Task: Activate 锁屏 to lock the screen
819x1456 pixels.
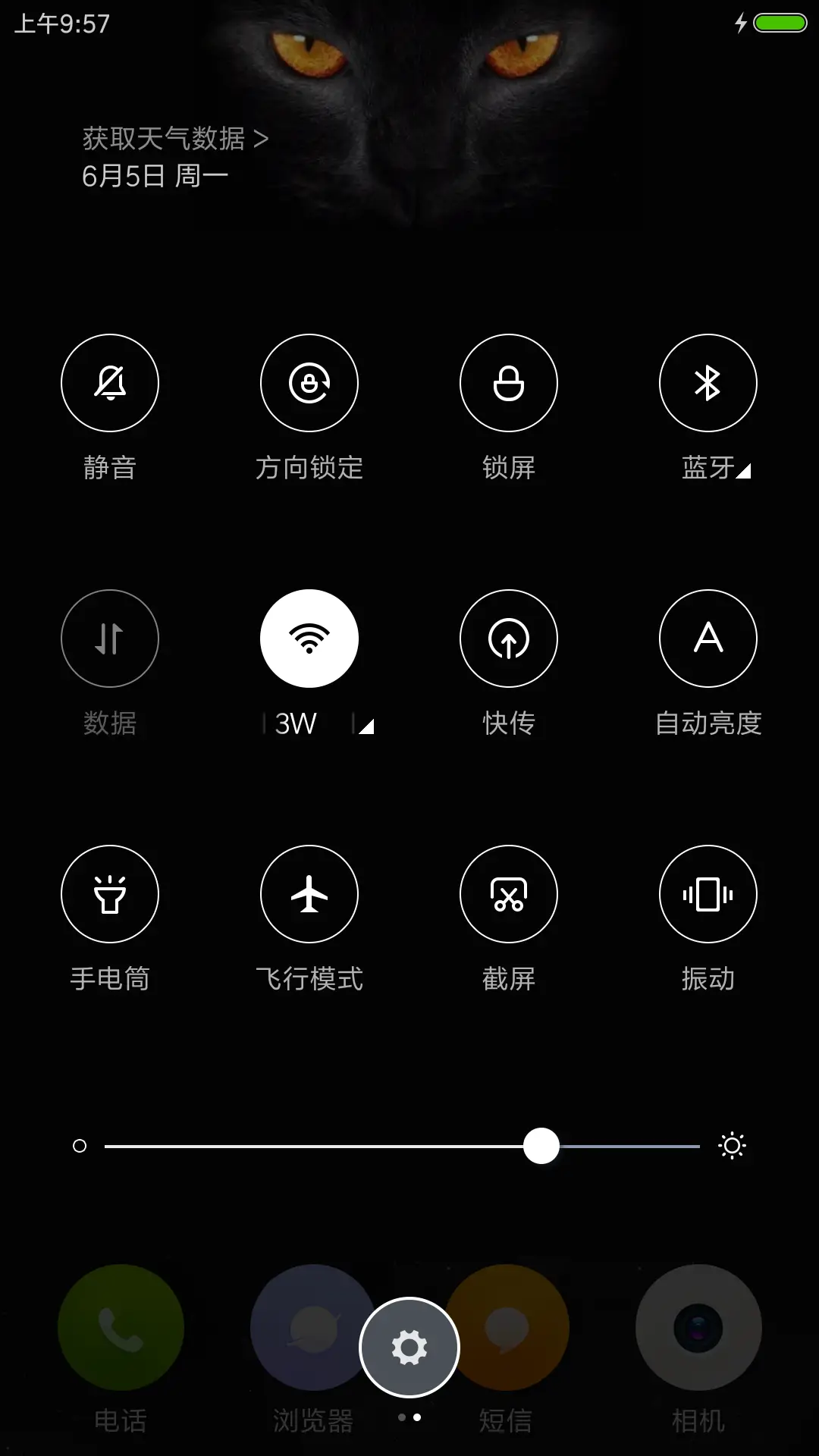Action: [509, 383]
